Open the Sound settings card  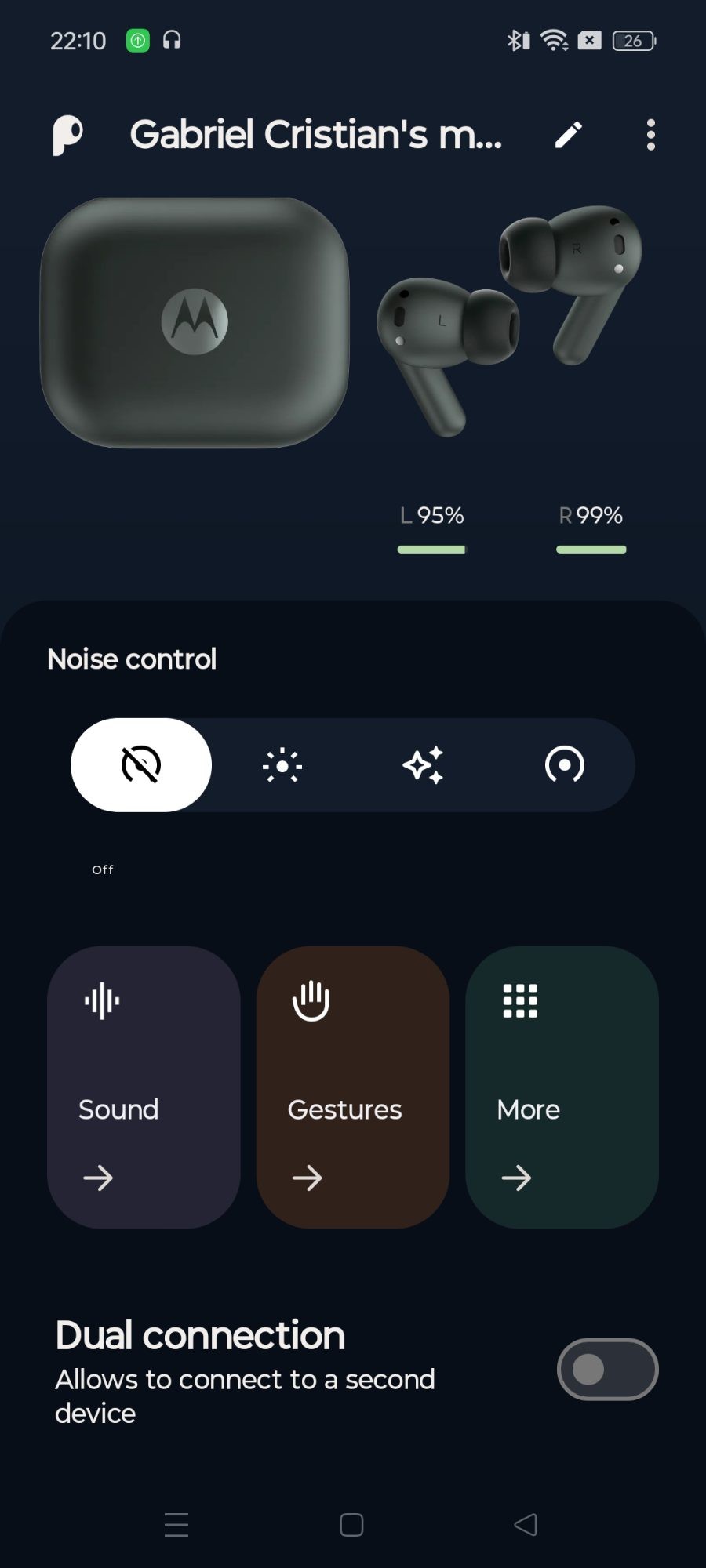[x=144, y=1087]
